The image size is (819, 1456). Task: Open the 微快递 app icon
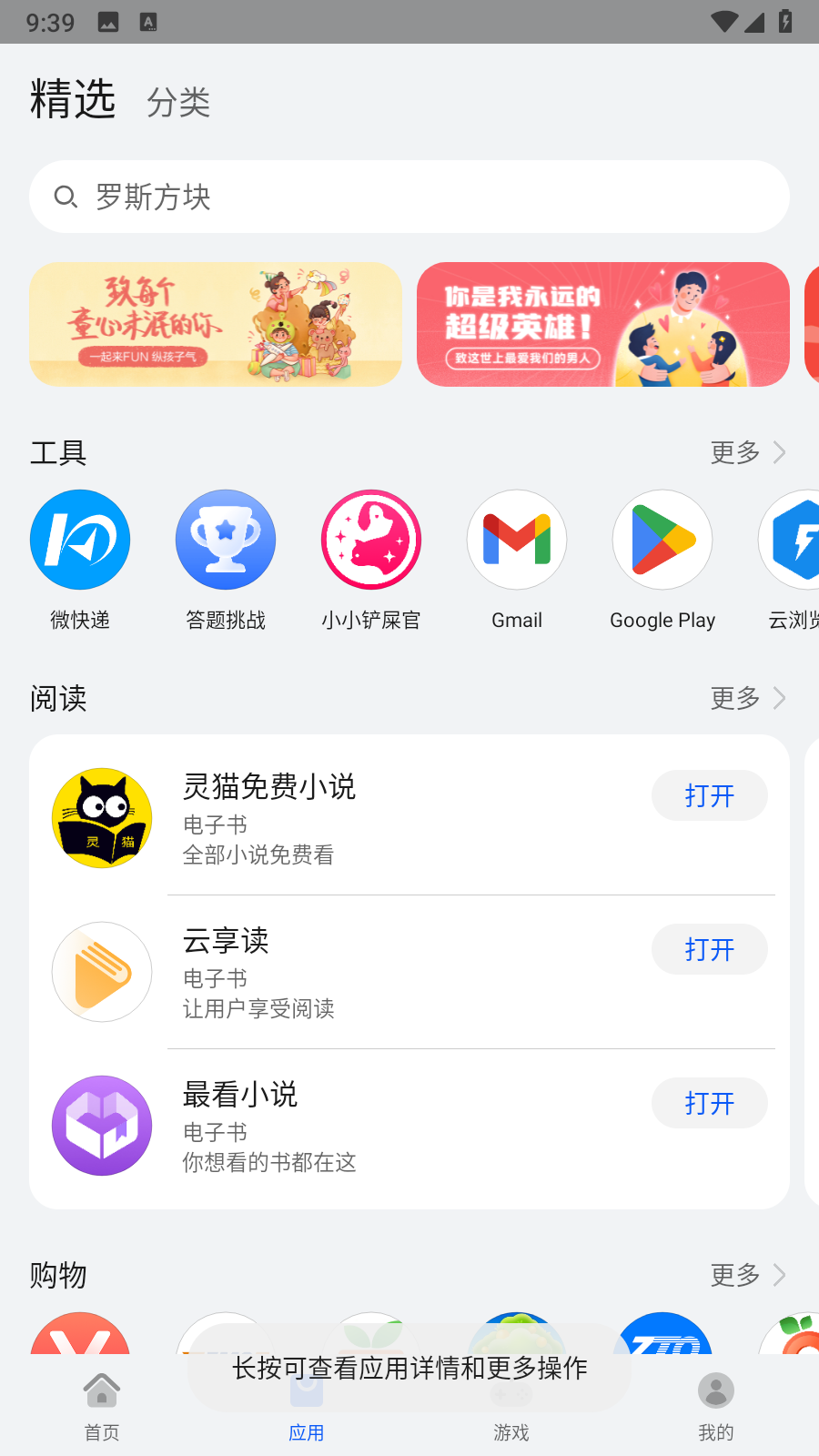[80, 540]
